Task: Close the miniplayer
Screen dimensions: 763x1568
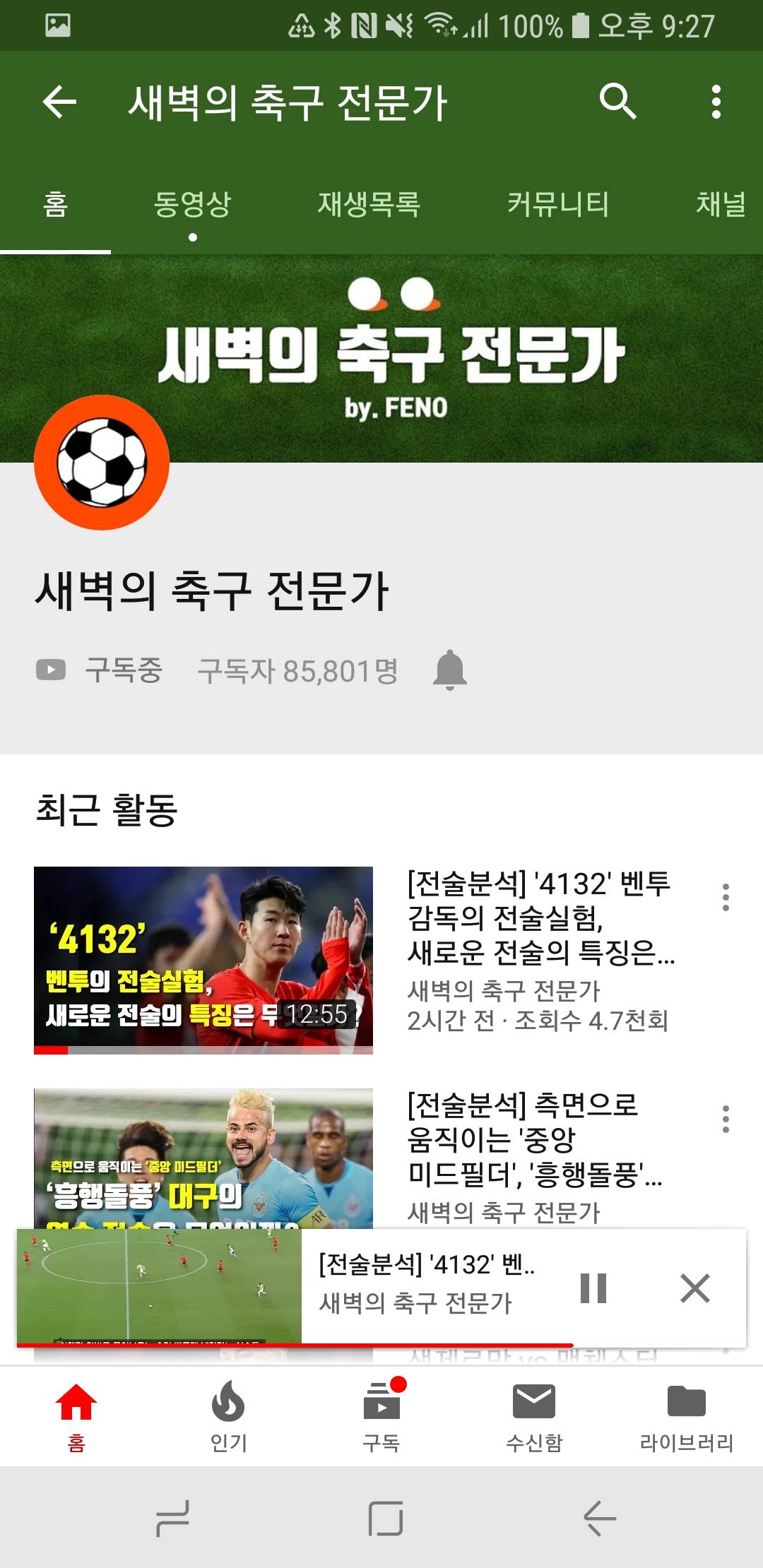Action: pyautogui.click(x=694, y=1288)
